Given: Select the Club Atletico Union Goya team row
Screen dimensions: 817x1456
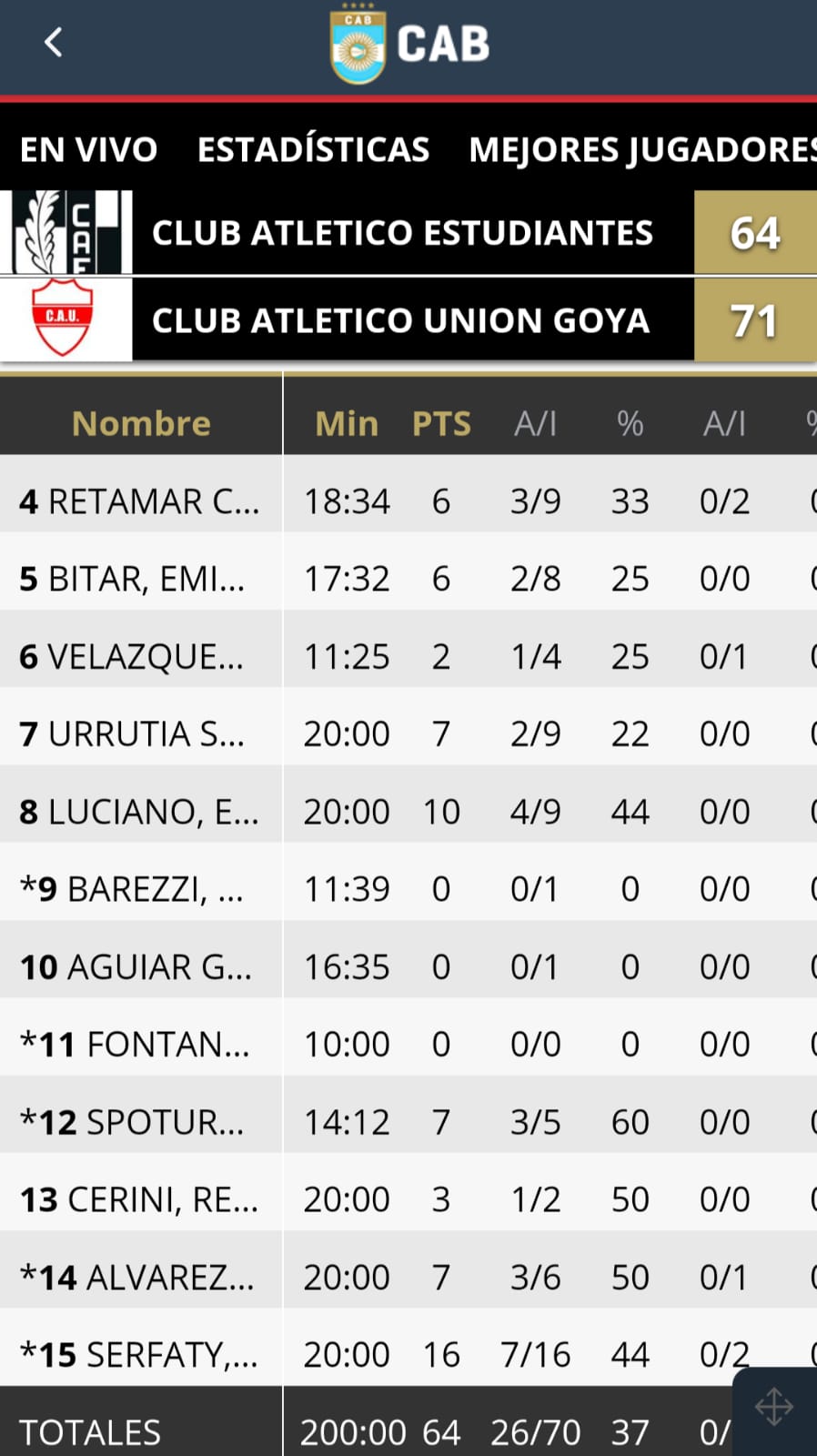Looking at the screenshot, I should 408,319.
